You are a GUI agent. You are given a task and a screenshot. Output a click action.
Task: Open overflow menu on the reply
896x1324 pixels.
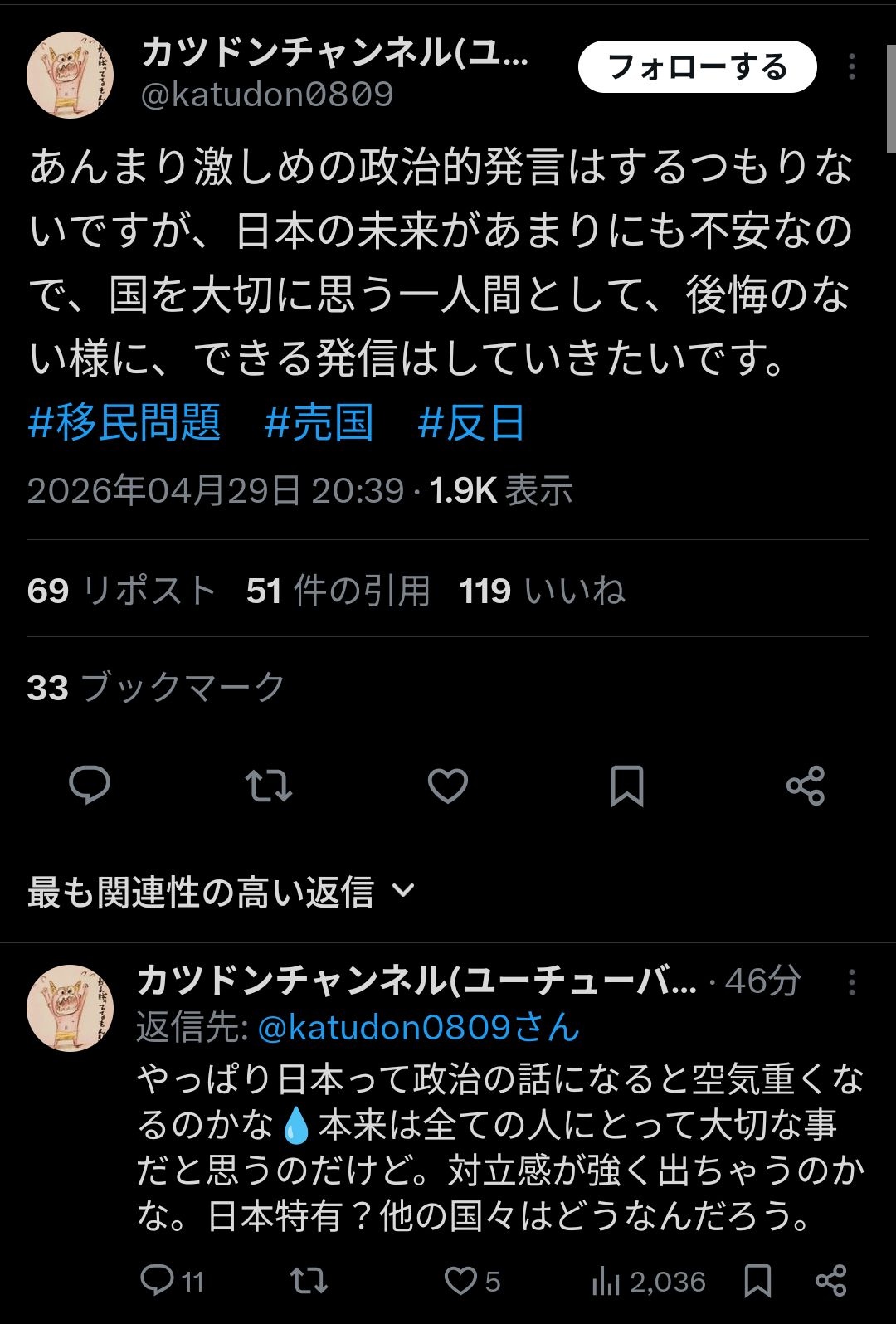pos(851,983)
